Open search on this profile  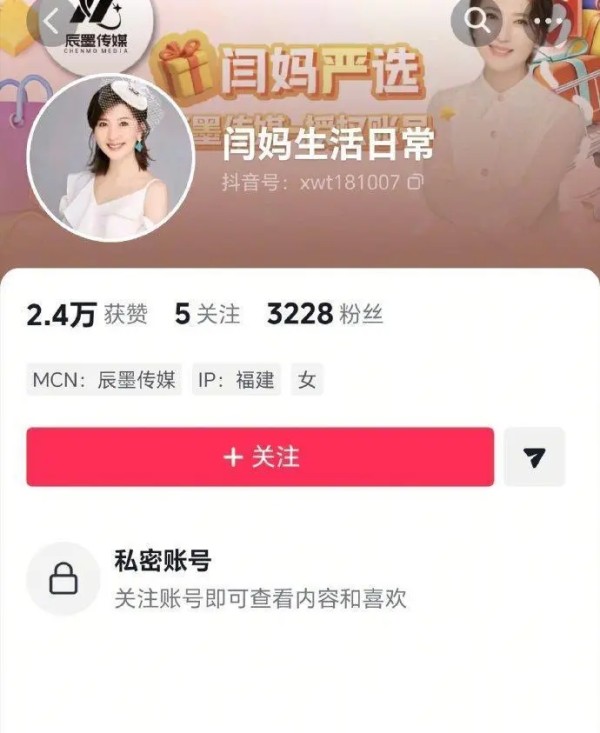[x=478, y=21]
